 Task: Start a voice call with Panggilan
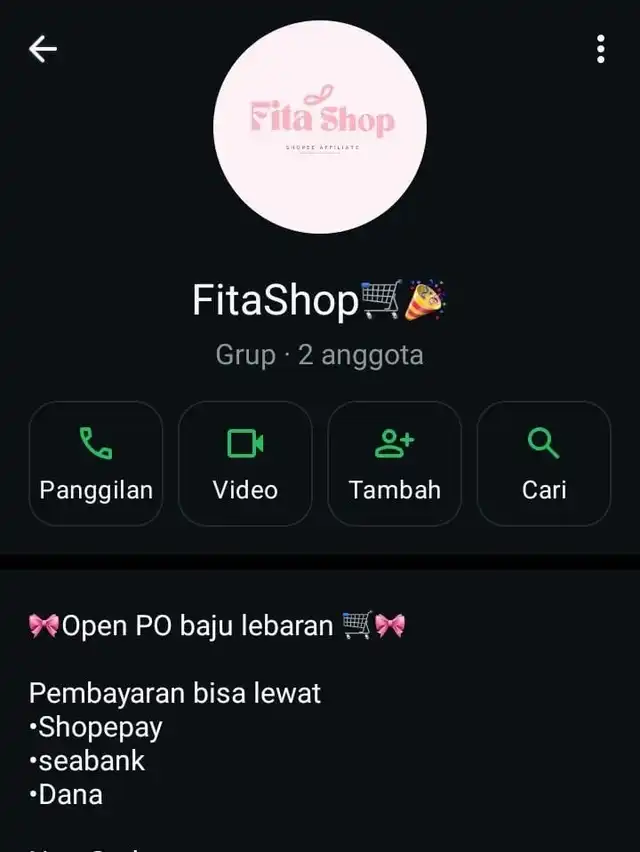(x=96, y=463)
